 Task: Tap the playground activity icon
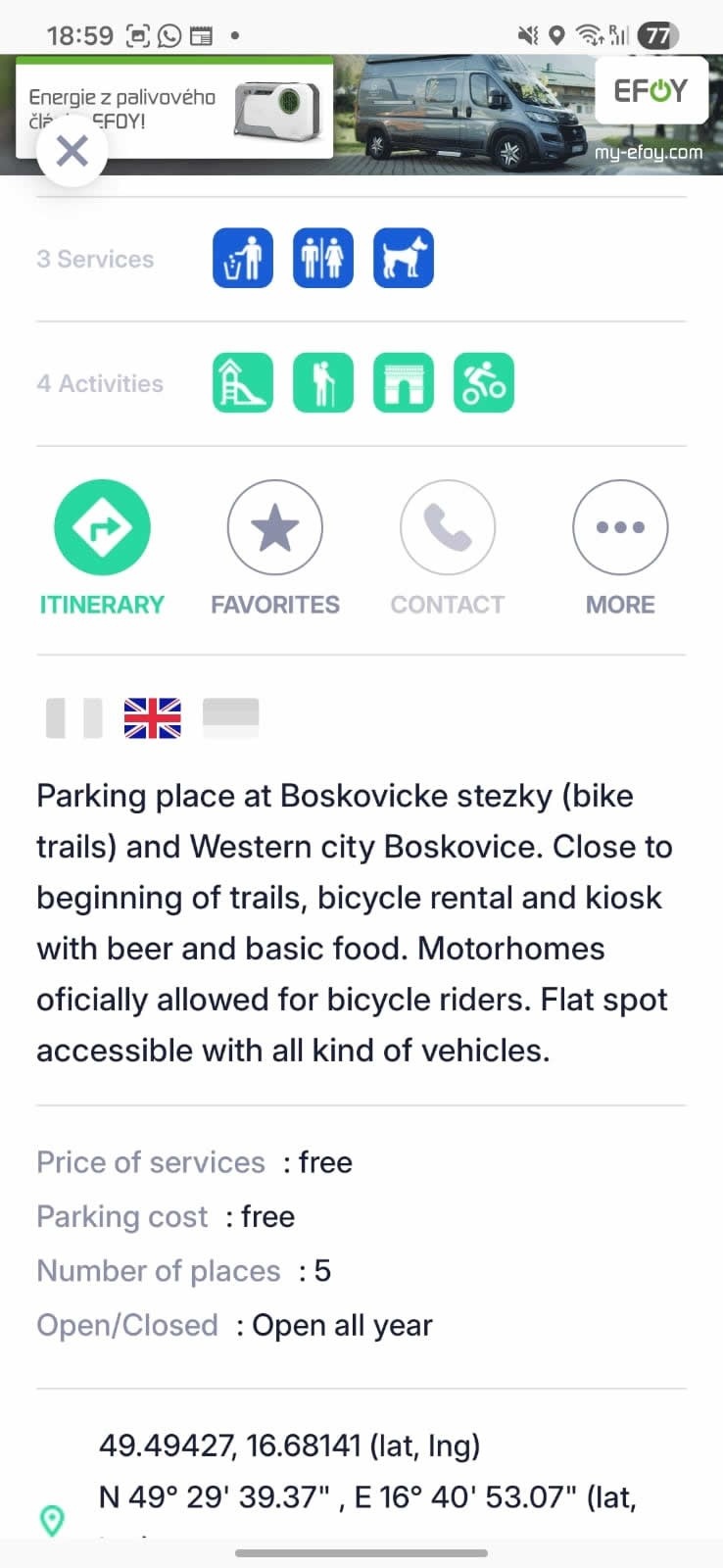pos(243,383)
